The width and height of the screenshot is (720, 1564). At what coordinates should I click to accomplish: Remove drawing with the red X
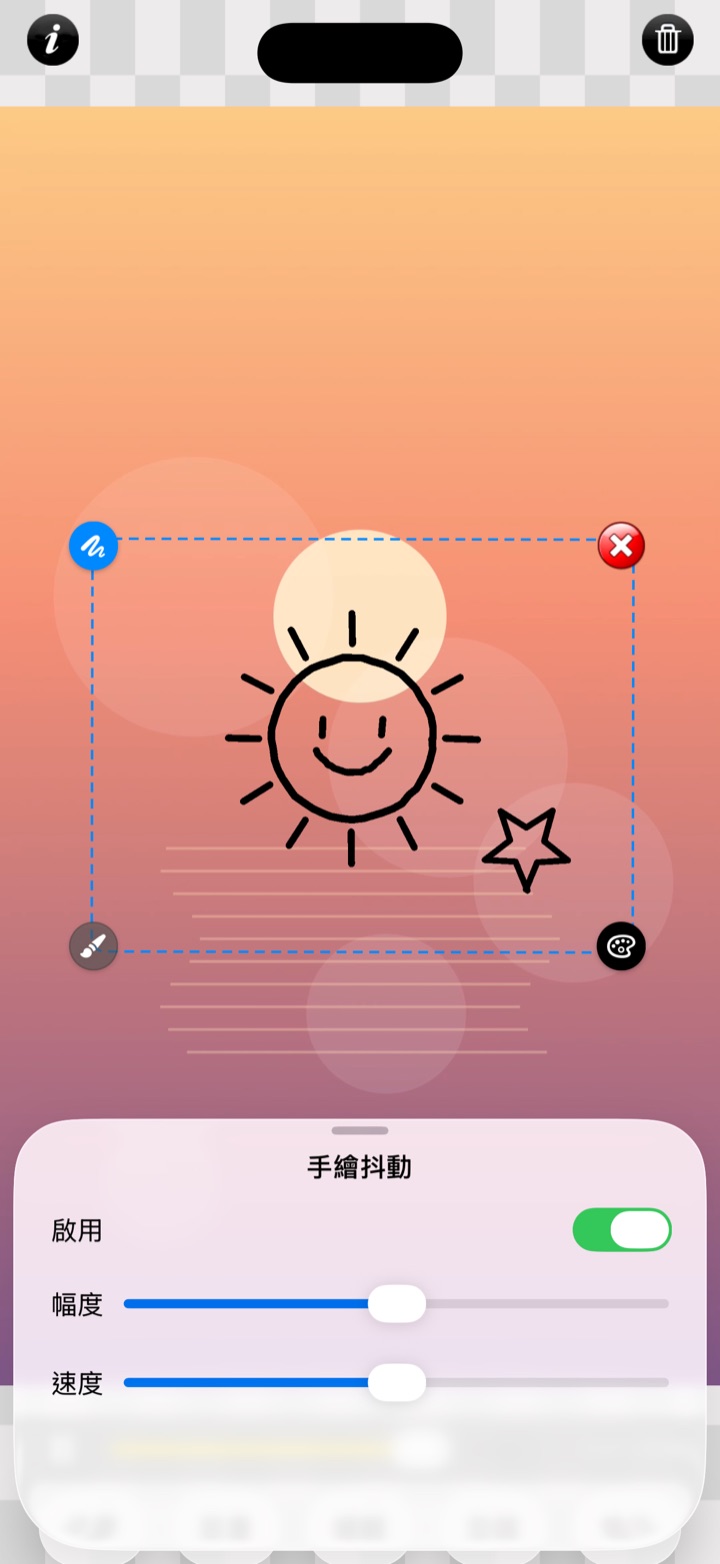coord(621,546)
